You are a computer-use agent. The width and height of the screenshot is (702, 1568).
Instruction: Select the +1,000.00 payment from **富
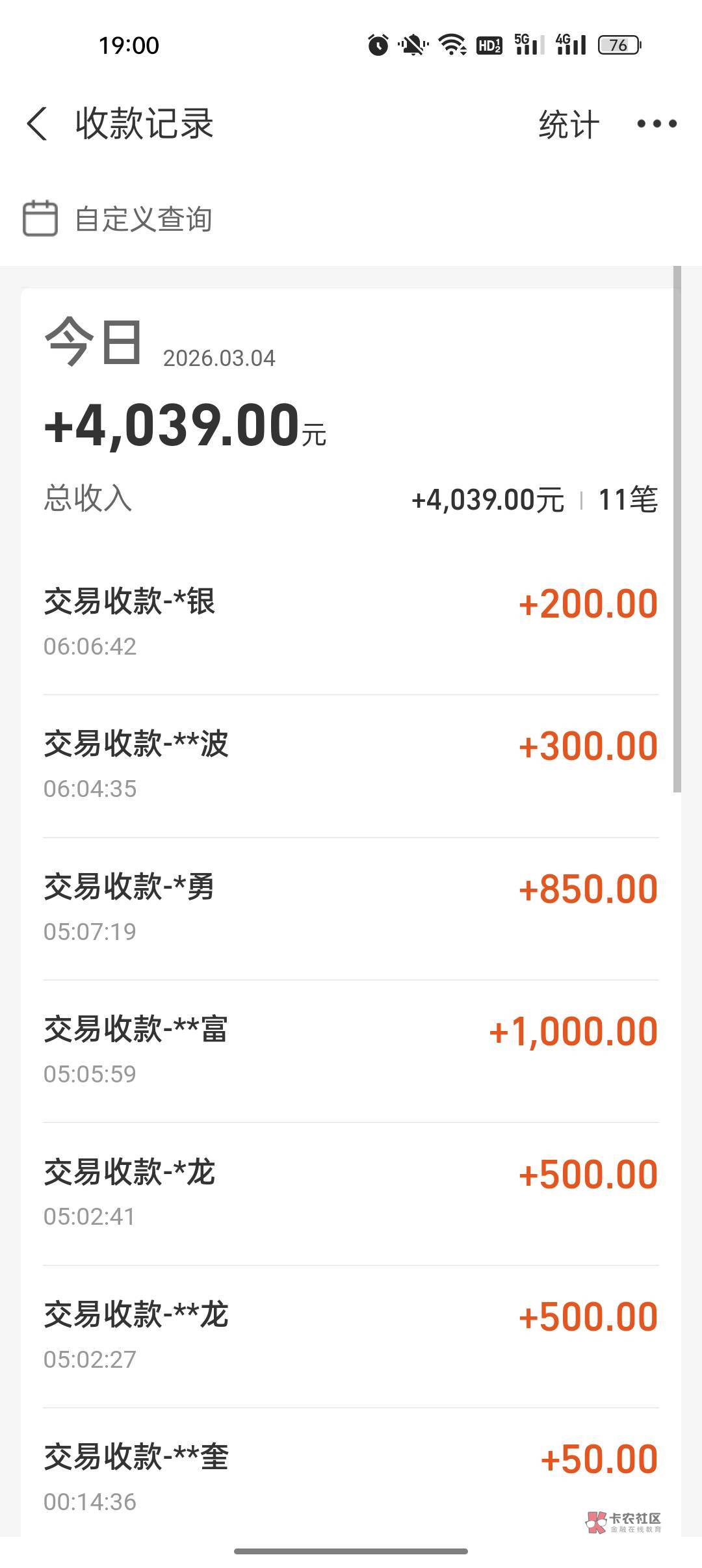point(351,1051)
